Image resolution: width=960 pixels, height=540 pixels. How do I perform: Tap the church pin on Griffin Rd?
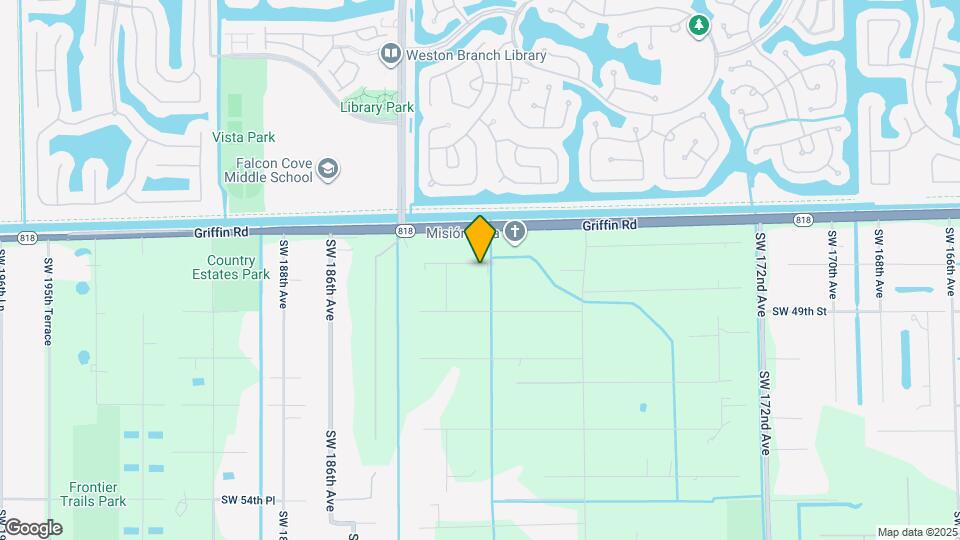click(x=515, y=232)
